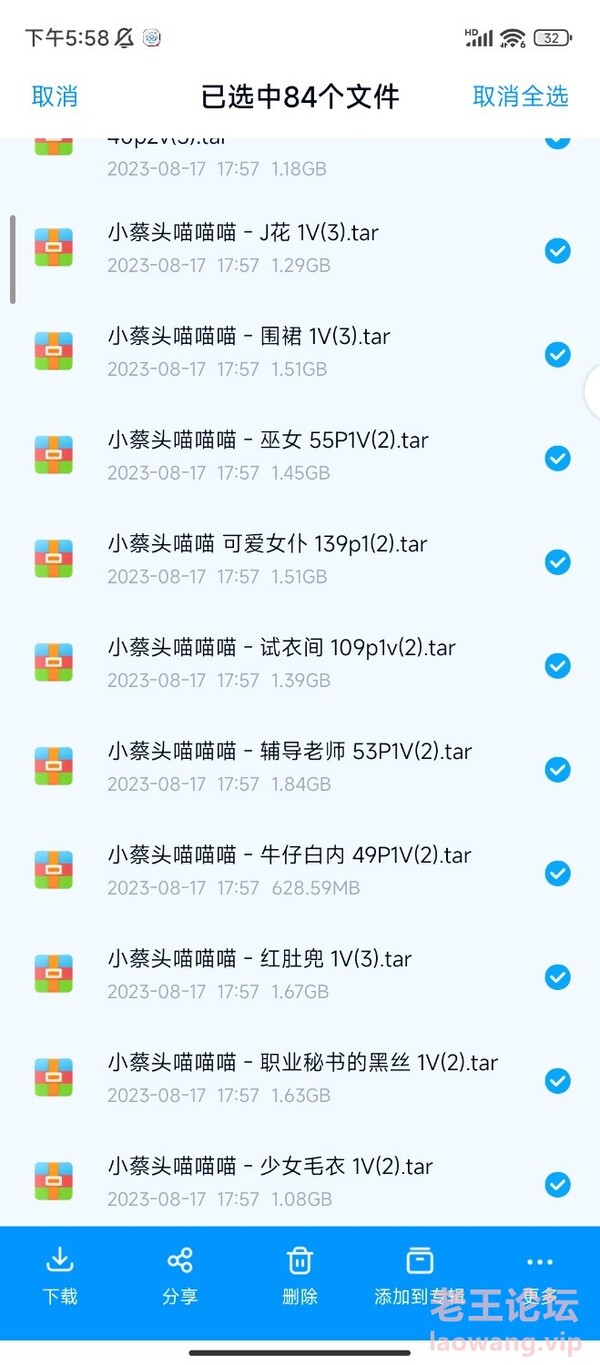Deselect 少女毛衣 1V(2).tar
The image size is (600, 1365).
point(557,1185)
